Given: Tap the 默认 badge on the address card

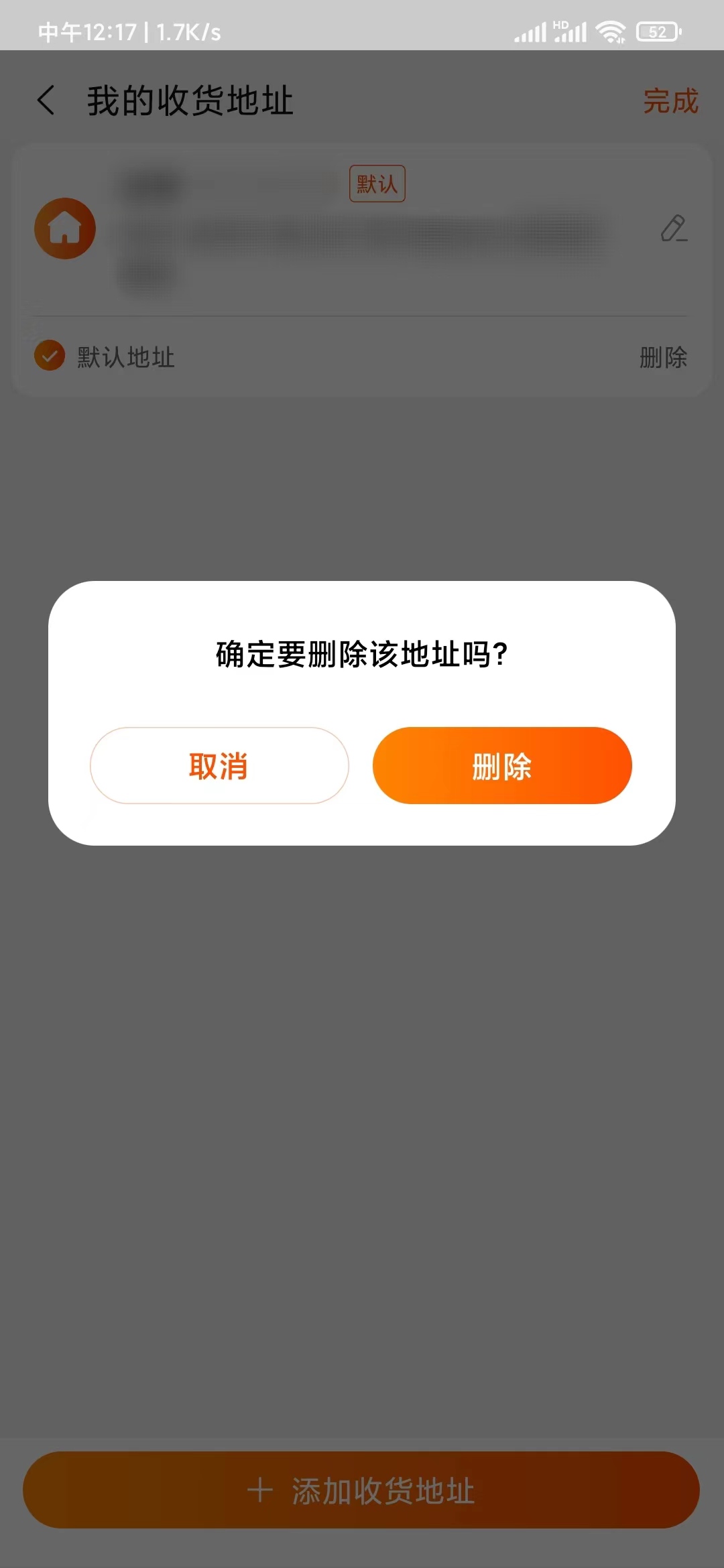Looking at the screenshot, I should coord(377,182).
